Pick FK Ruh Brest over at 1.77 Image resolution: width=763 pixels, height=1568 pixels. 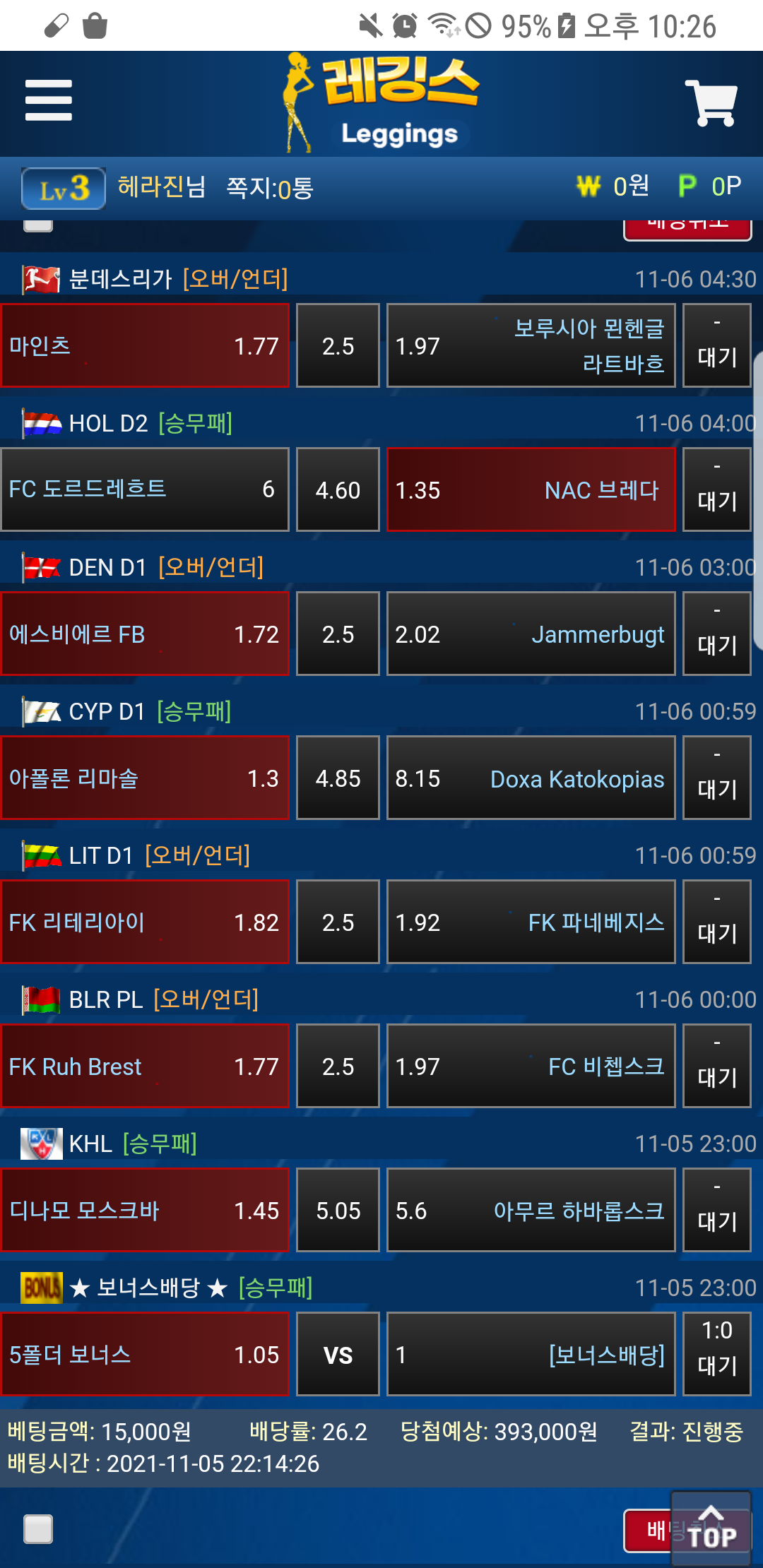coord(145,1067)
